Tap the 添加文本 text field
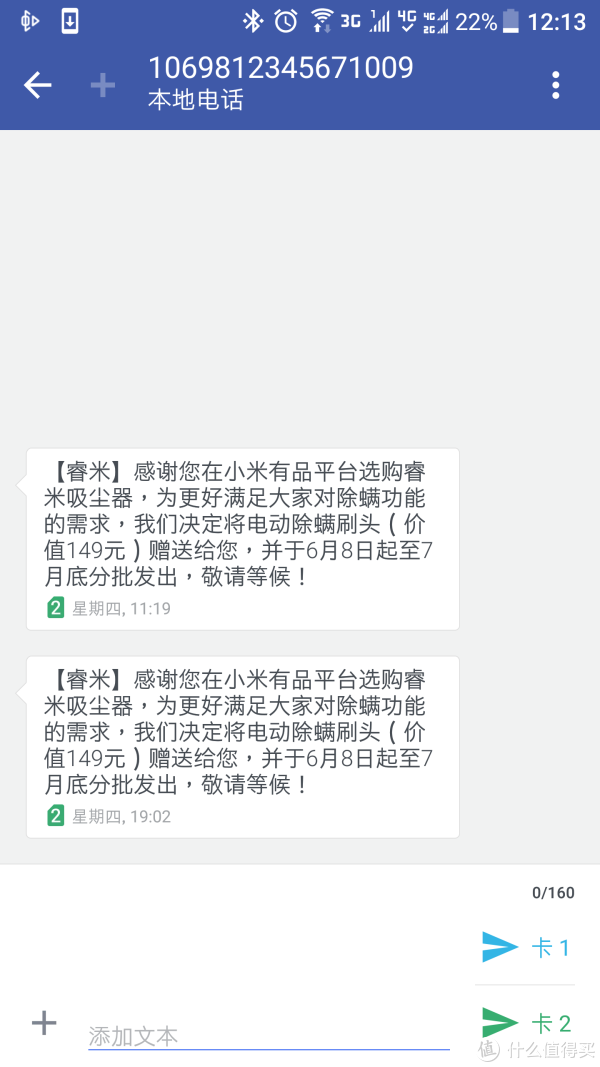The image size is (600, 1067). pos(269,1036)
